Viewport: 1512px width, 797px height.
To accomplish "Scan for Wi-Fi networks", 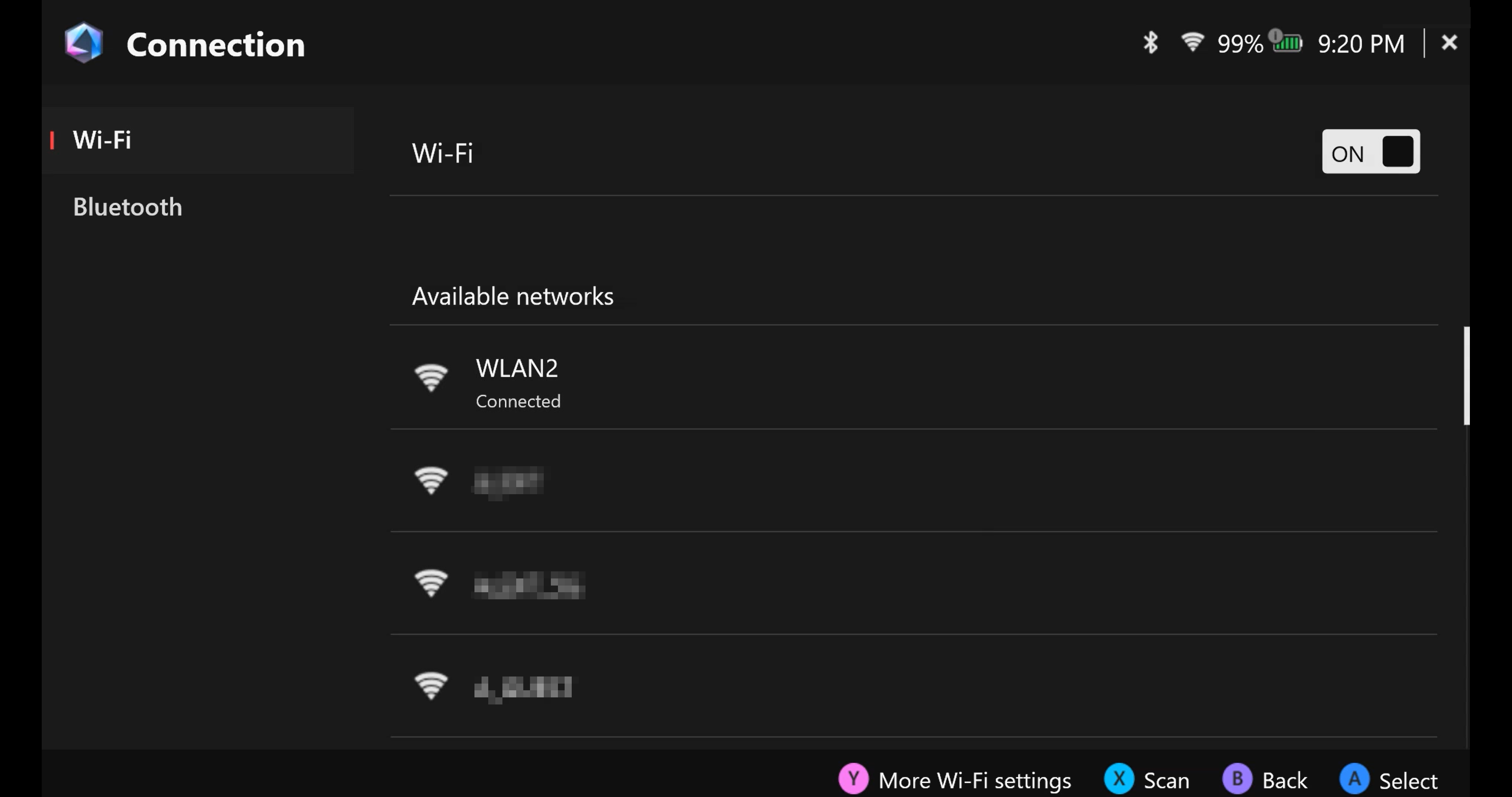I will click(x=1147, y=780).
